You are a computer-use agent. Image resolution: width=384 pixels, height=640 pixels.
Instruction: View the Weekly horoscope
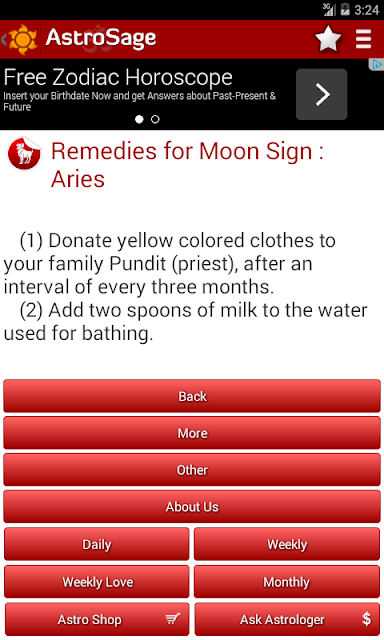tap(287, 544)
